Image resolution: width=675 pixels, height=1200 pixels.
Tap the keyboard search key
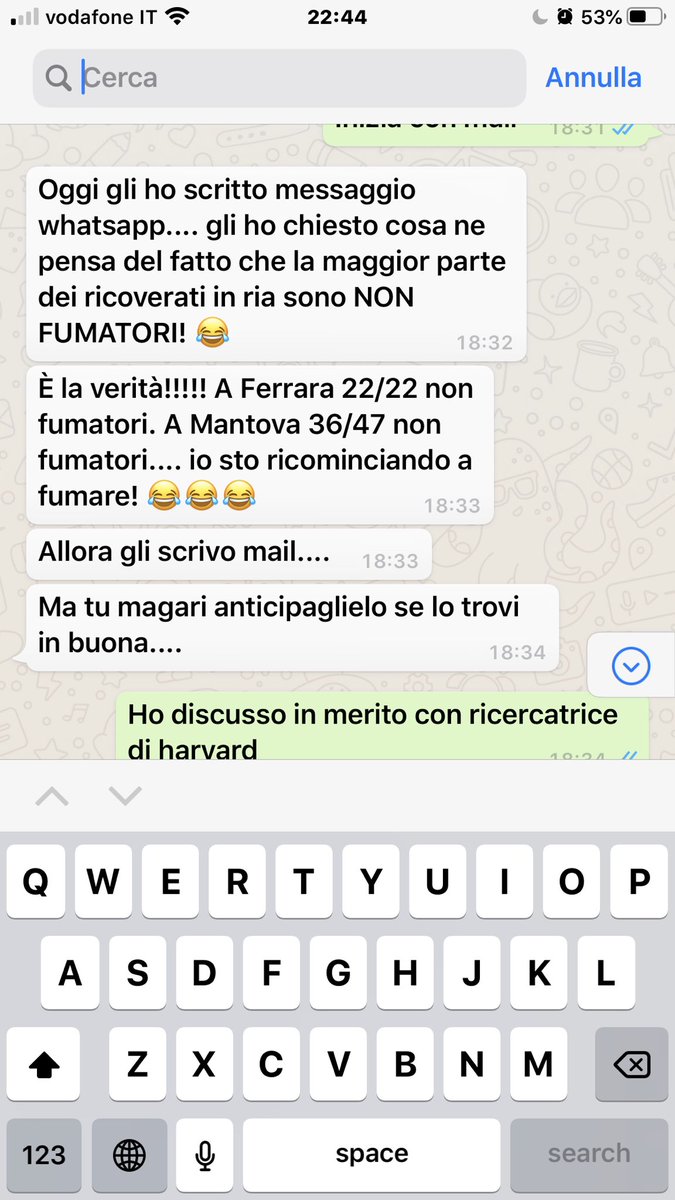(588, 1154)
